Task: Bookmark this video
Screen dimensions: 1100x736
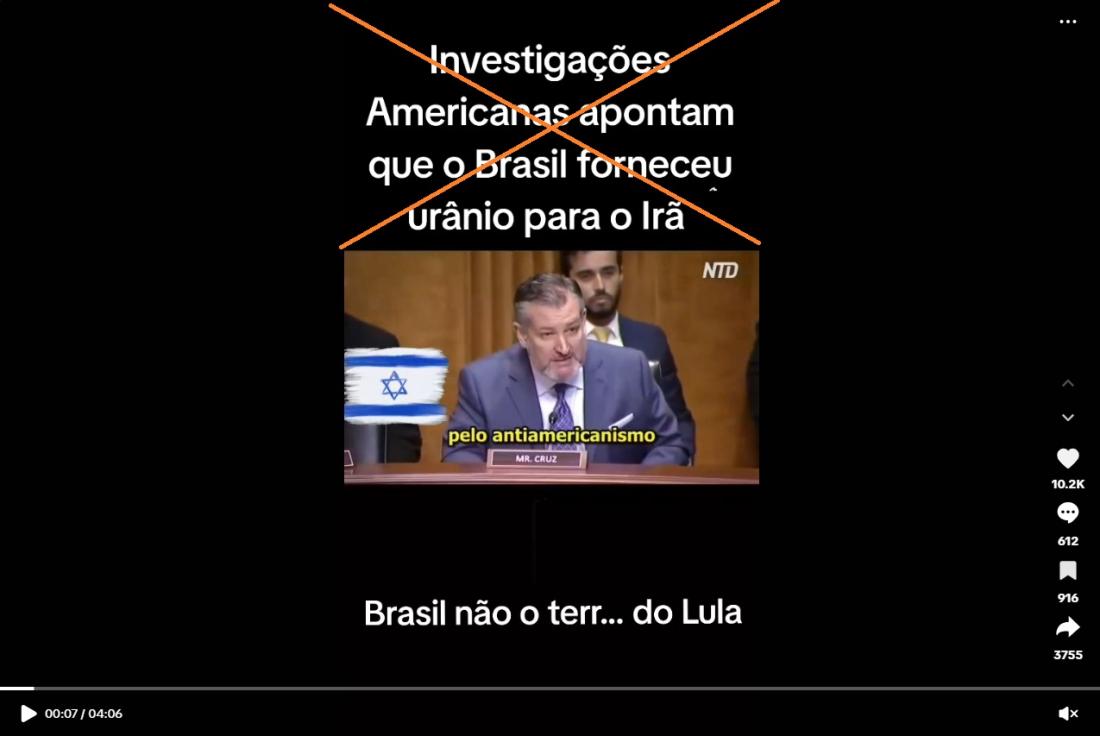Action: [x=1068, y=571]
